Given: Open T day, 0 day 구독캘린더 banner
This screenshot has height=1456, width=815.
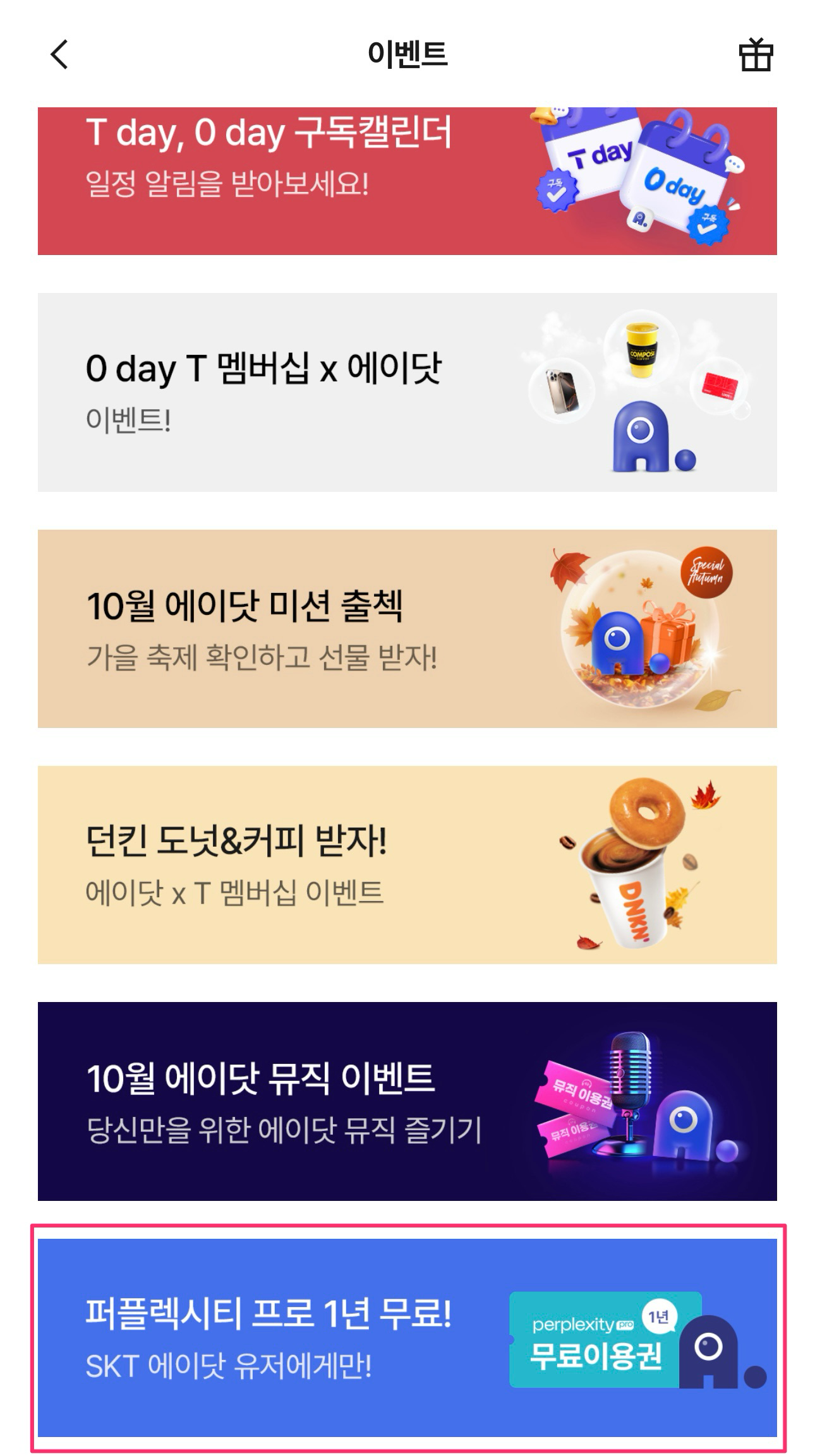Looking at the screenshot, I should 407,181.
